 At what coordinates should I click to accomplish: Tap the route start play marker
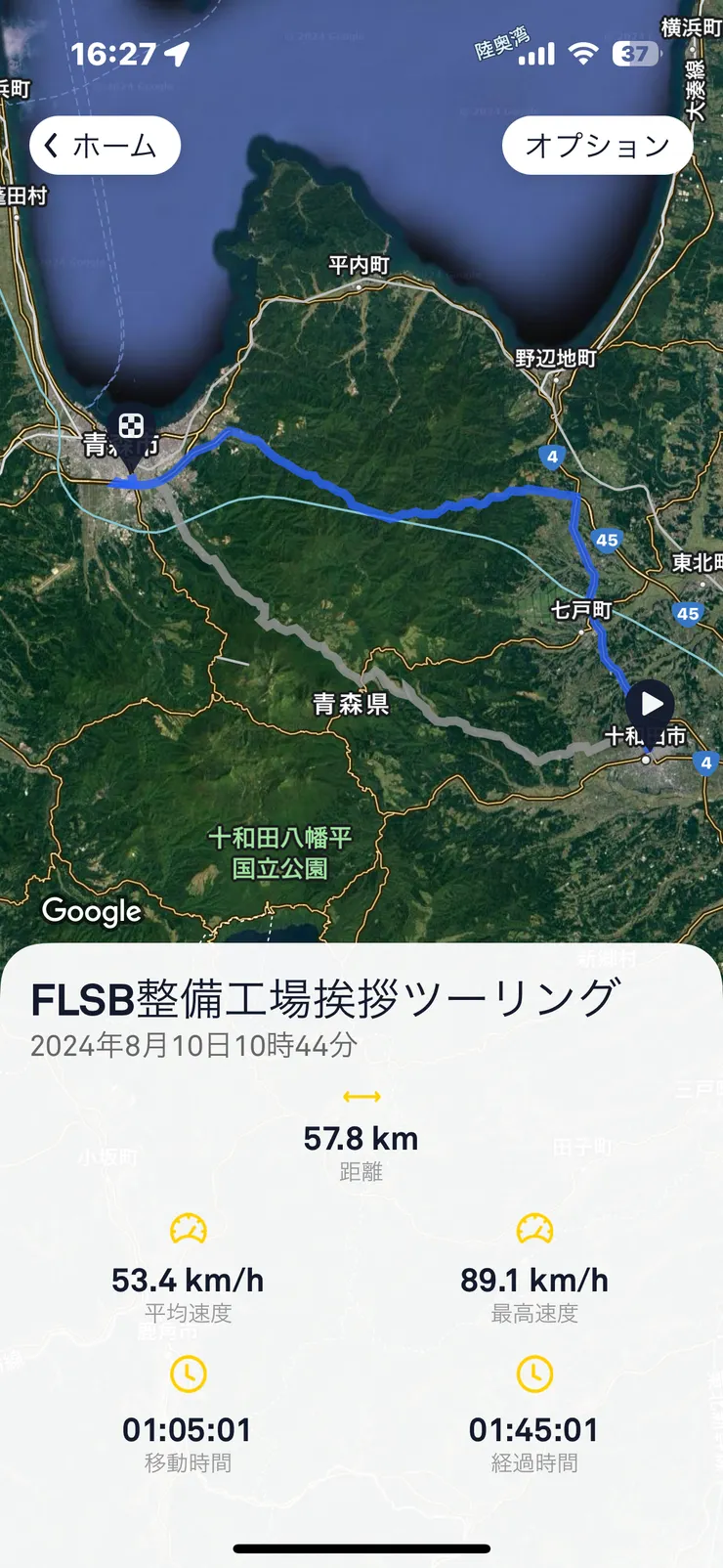click(x=650, y=705)
